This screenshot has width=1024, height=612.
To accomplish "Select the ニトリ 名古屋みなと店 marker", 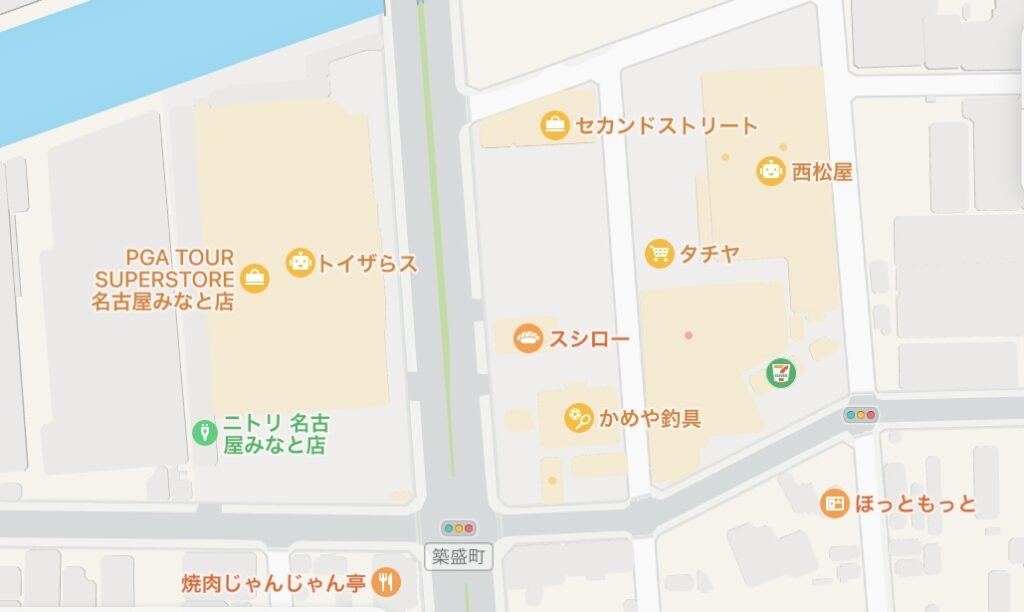I will coord(205,432).
